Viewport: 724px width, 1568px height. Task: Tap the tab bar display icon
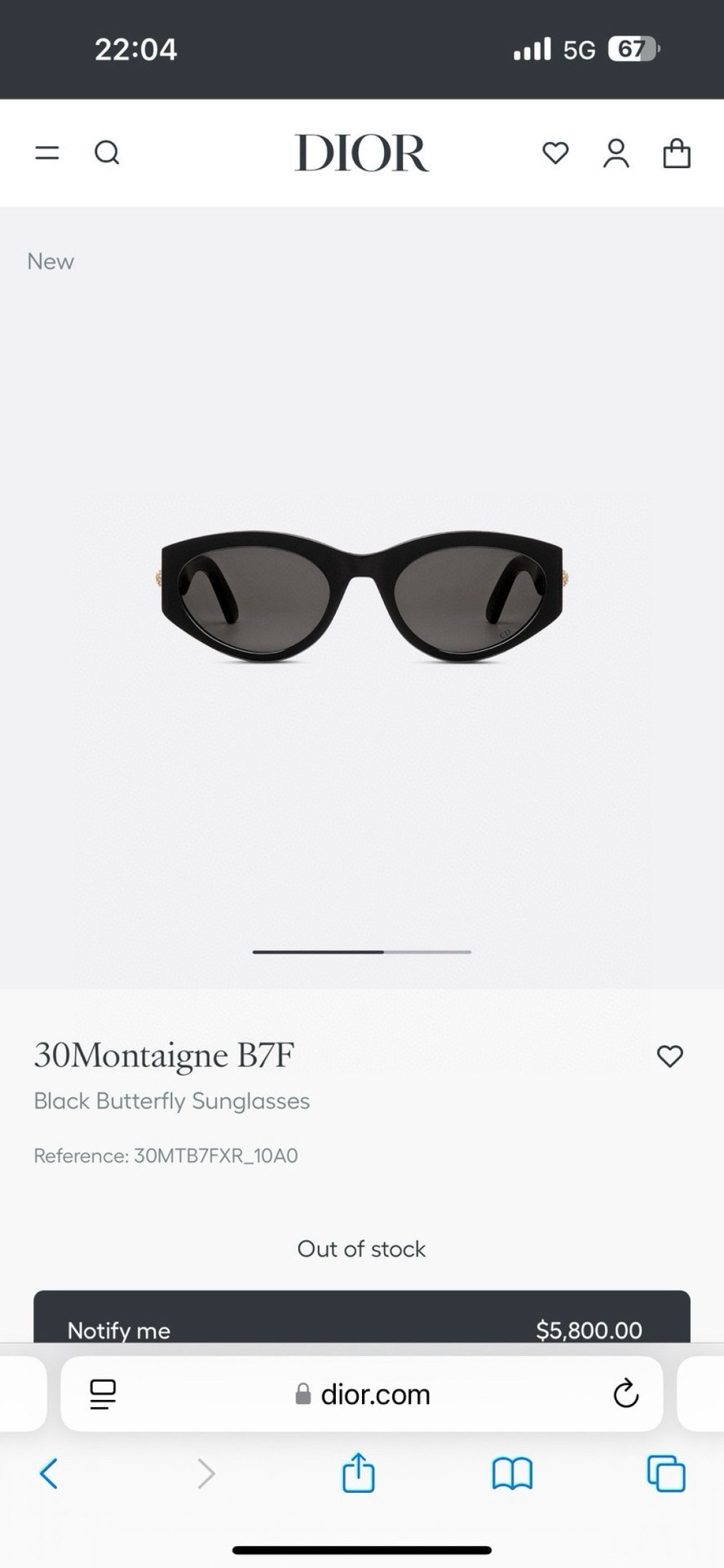pyautogui.click(x=102, y=1394)
